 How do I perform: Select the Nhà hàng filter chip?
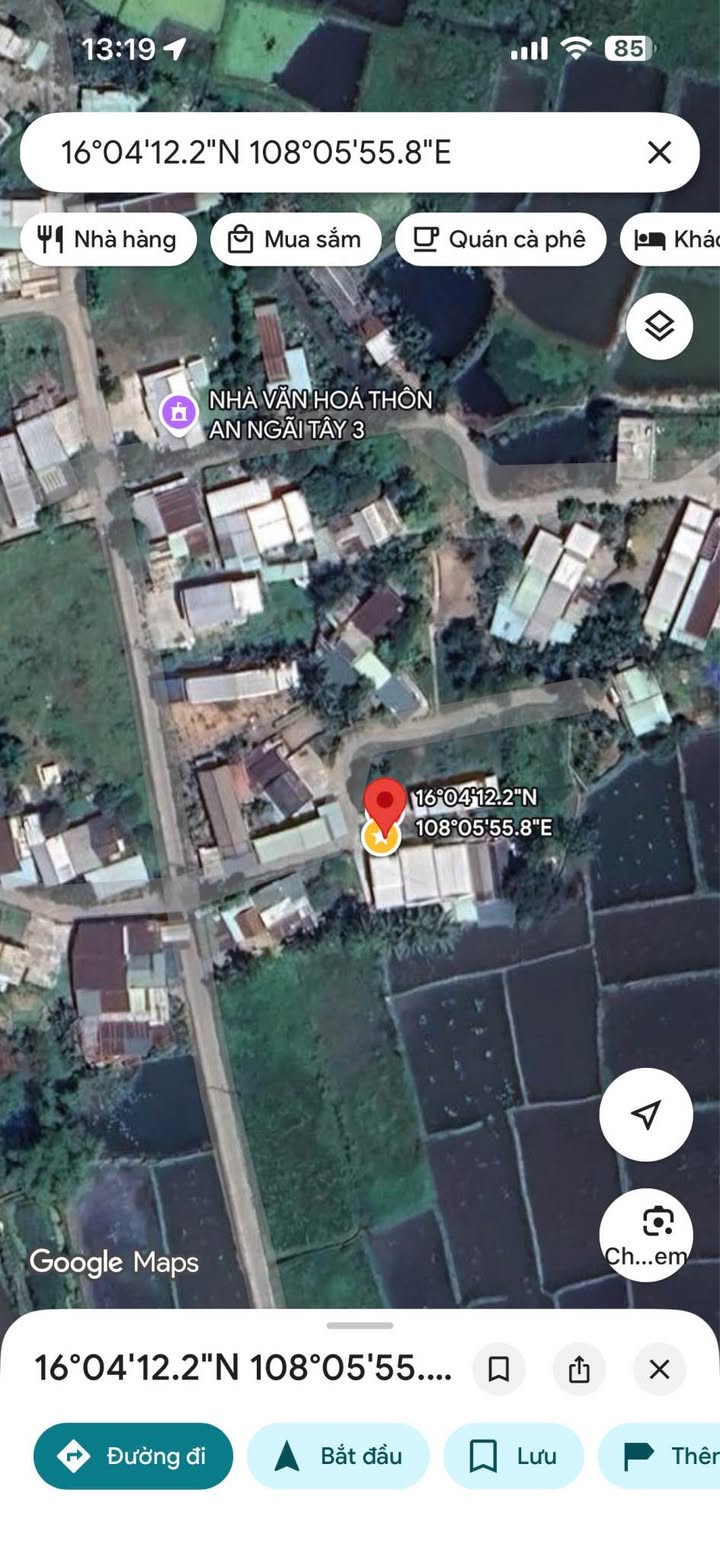108,239
